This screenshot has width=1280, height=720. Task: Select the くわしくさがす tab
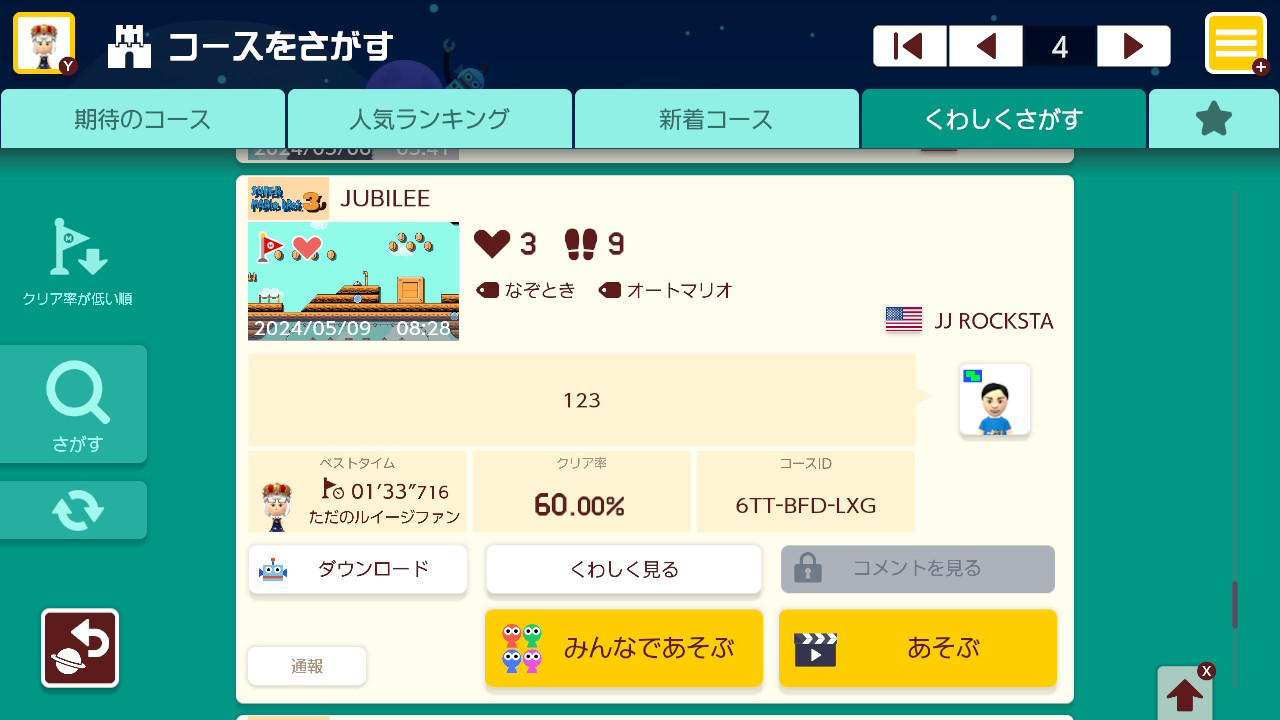click(x=1003, y=119)
